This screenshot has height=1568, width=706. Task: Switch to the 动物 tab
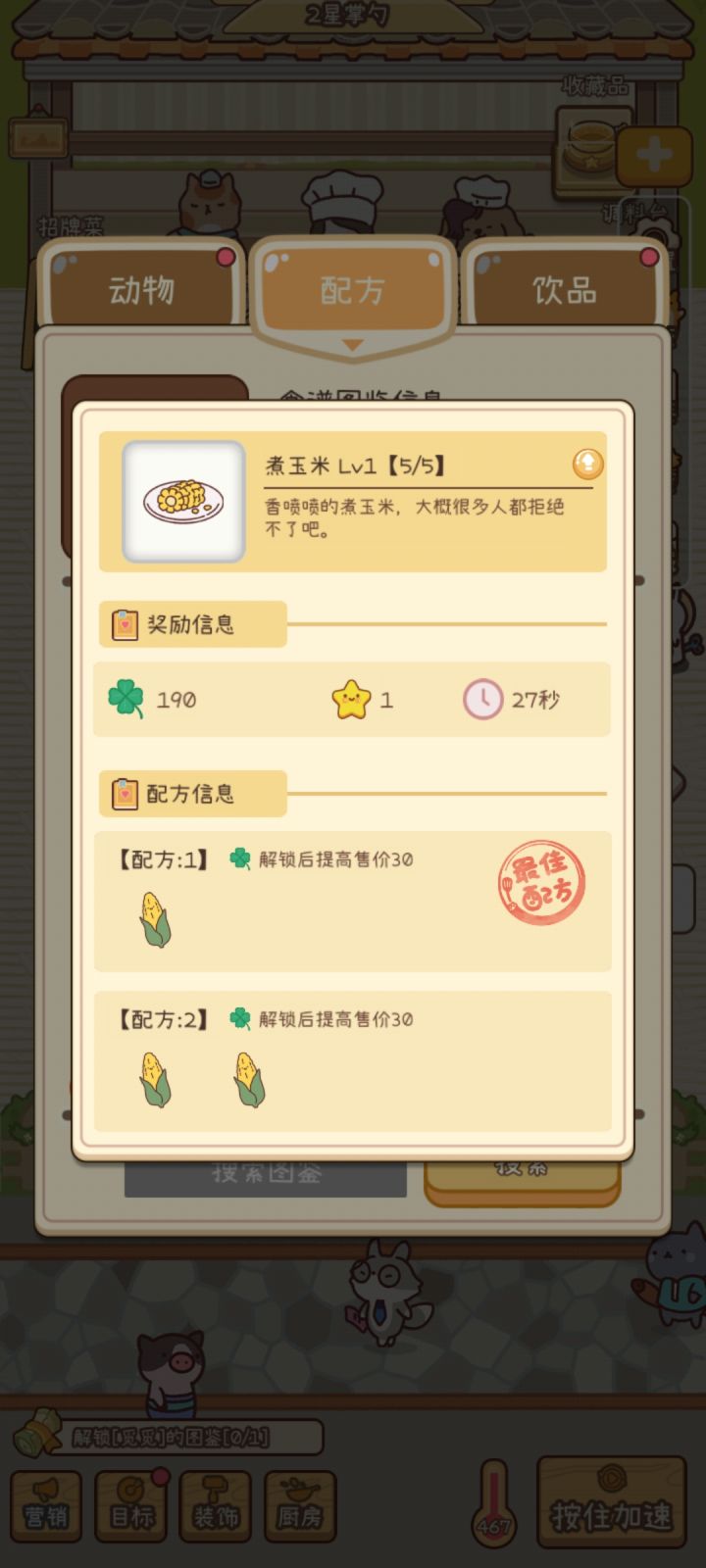click(141, 289)
